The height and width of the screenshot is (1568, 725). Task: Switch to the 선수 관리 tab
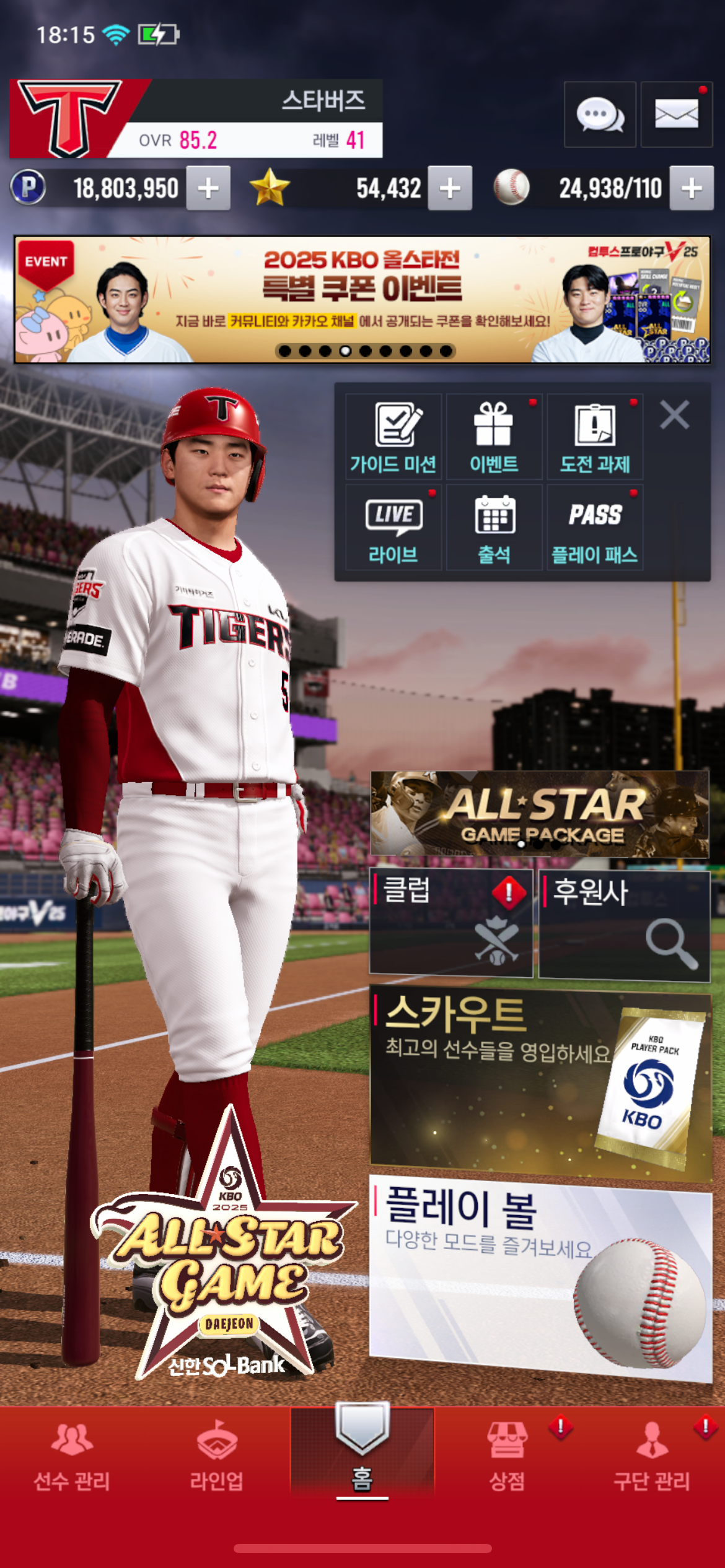pyautogui.click(x=72, y=1455)
